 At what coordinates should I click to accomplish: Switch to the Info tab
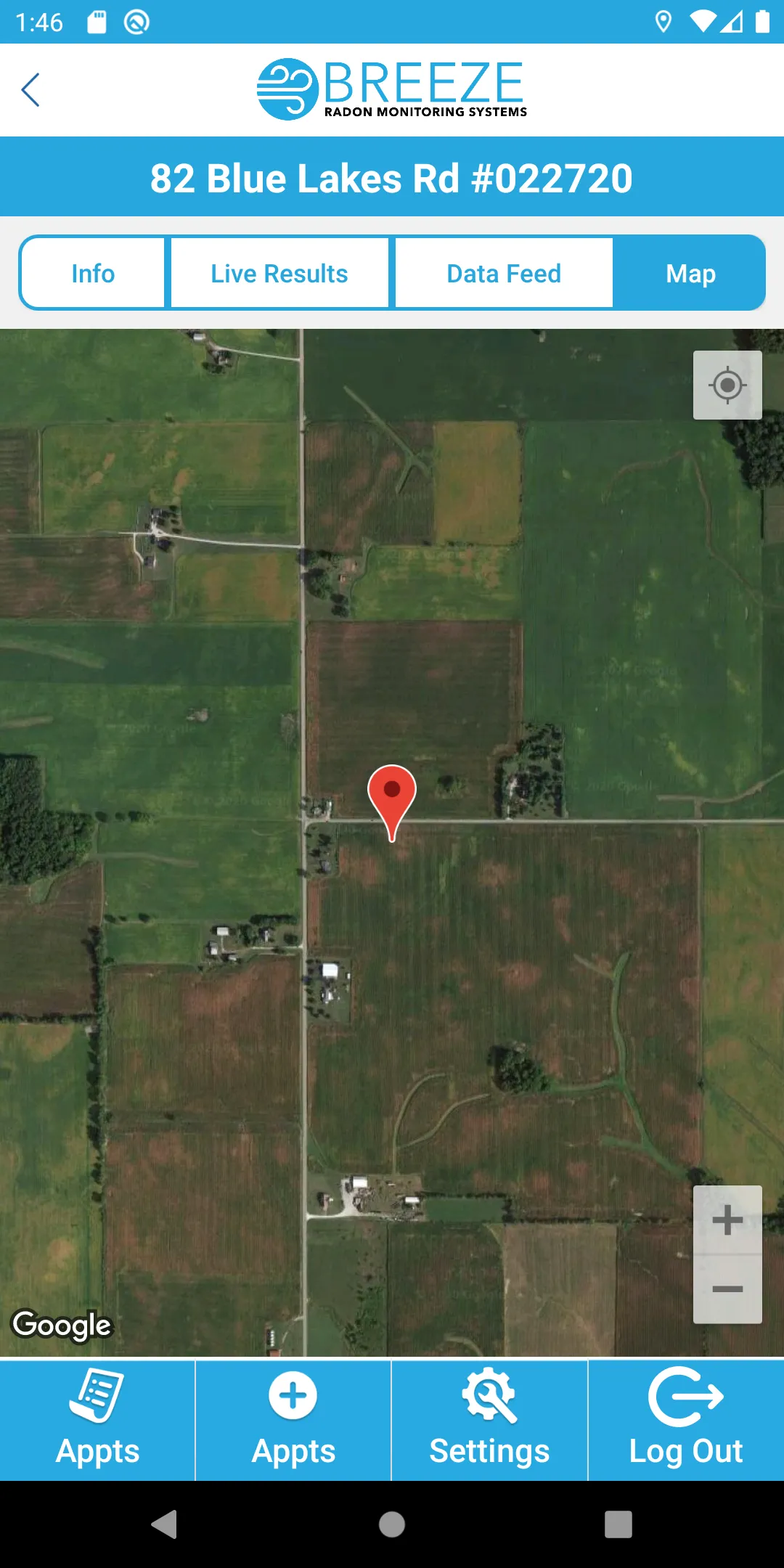point(93,274)
